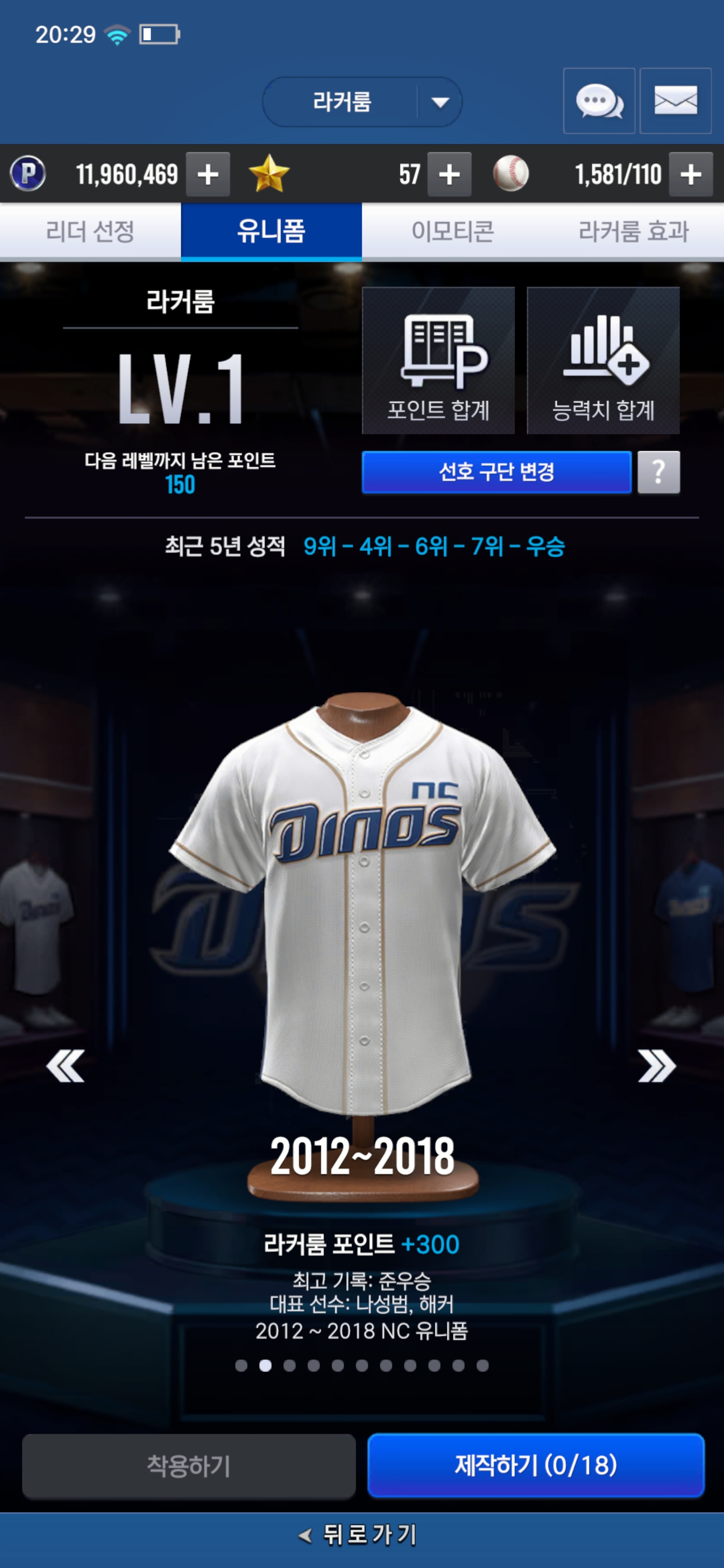The width and height of the screenshot is (724, 1568).
Task: Show previous uniform with left arrow
Action: point(65,1066)
